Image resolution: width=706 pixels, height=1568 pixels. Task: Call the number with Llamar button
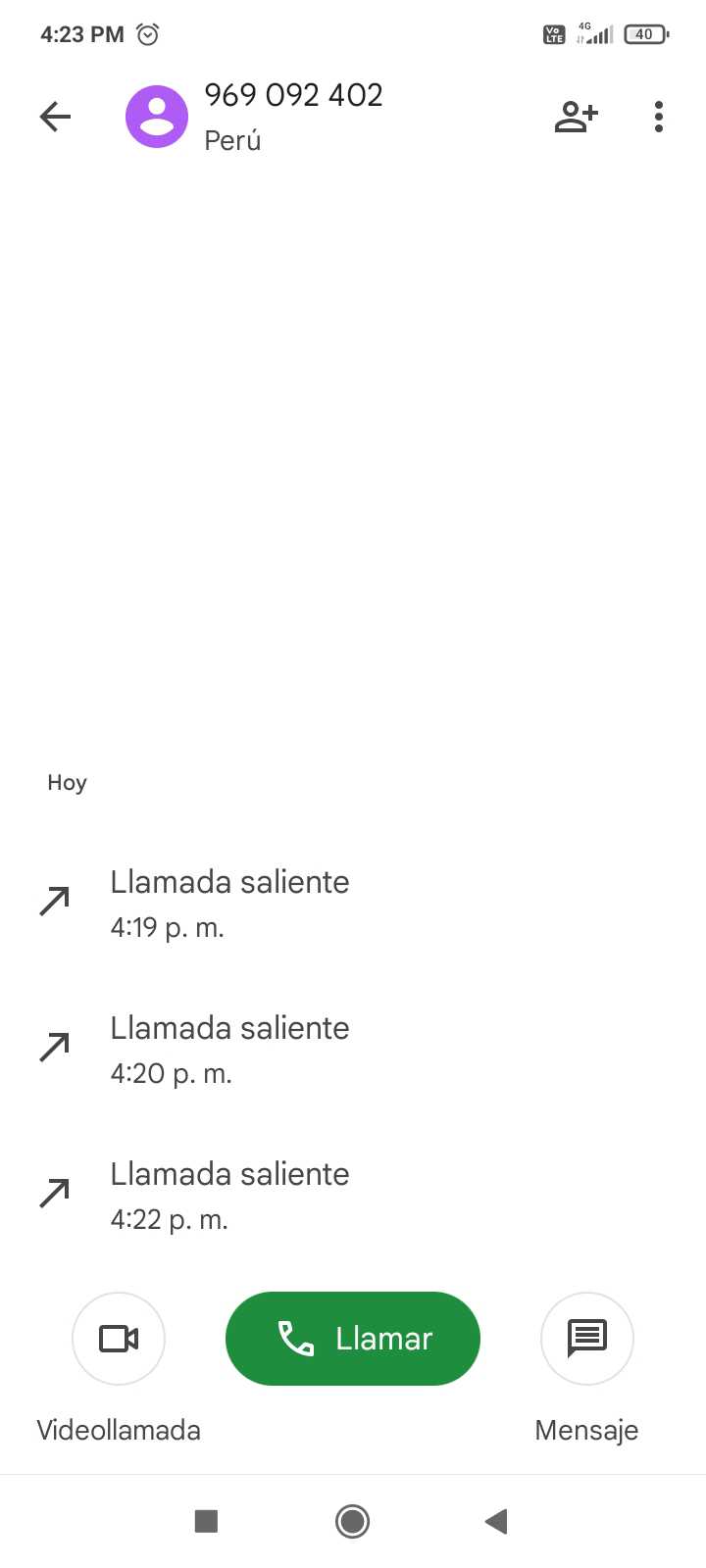(x=353, y=1338)
